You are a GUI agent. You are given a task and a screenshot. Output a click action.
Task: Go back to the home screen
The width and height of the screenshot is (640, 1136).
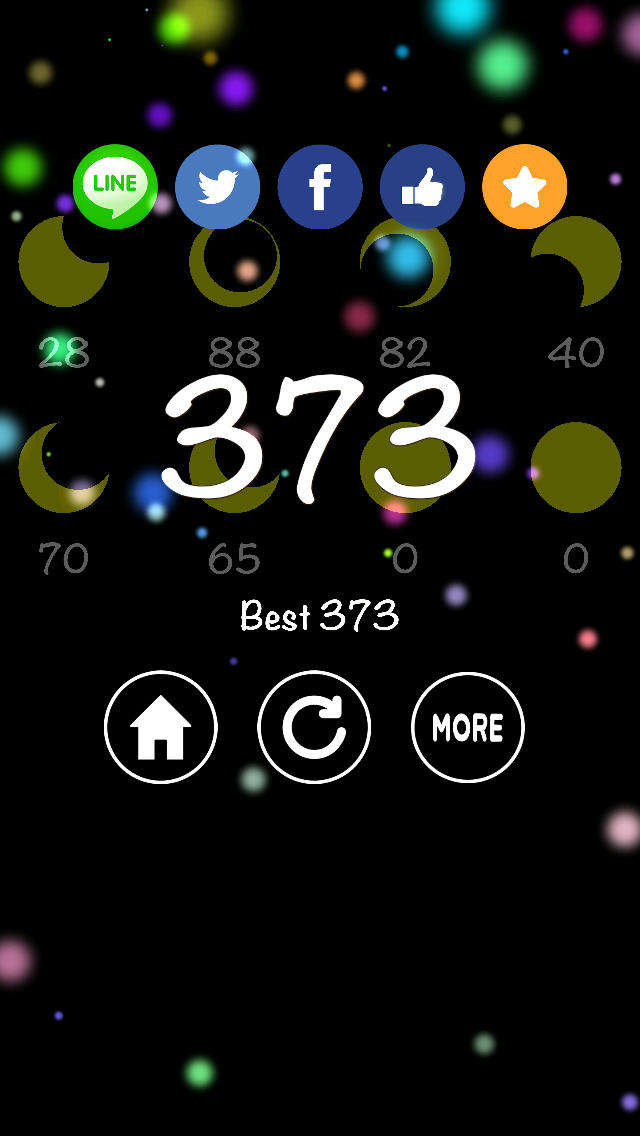pos(161,727)
